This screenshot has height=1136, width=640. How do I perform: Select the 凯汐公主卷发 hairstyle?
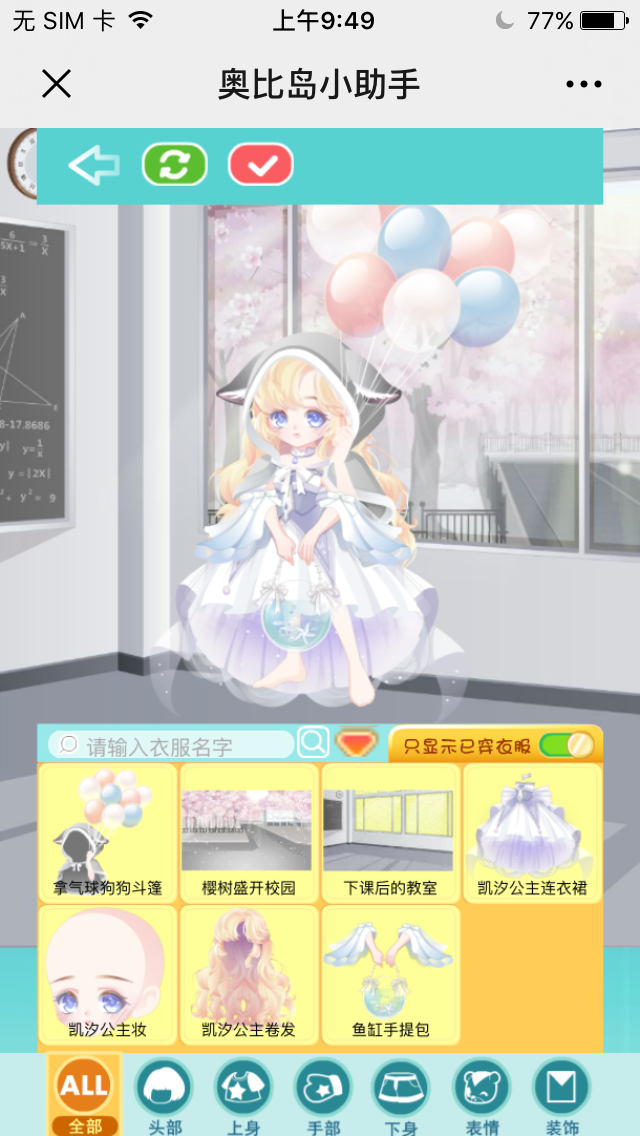(x=249, y=974)
